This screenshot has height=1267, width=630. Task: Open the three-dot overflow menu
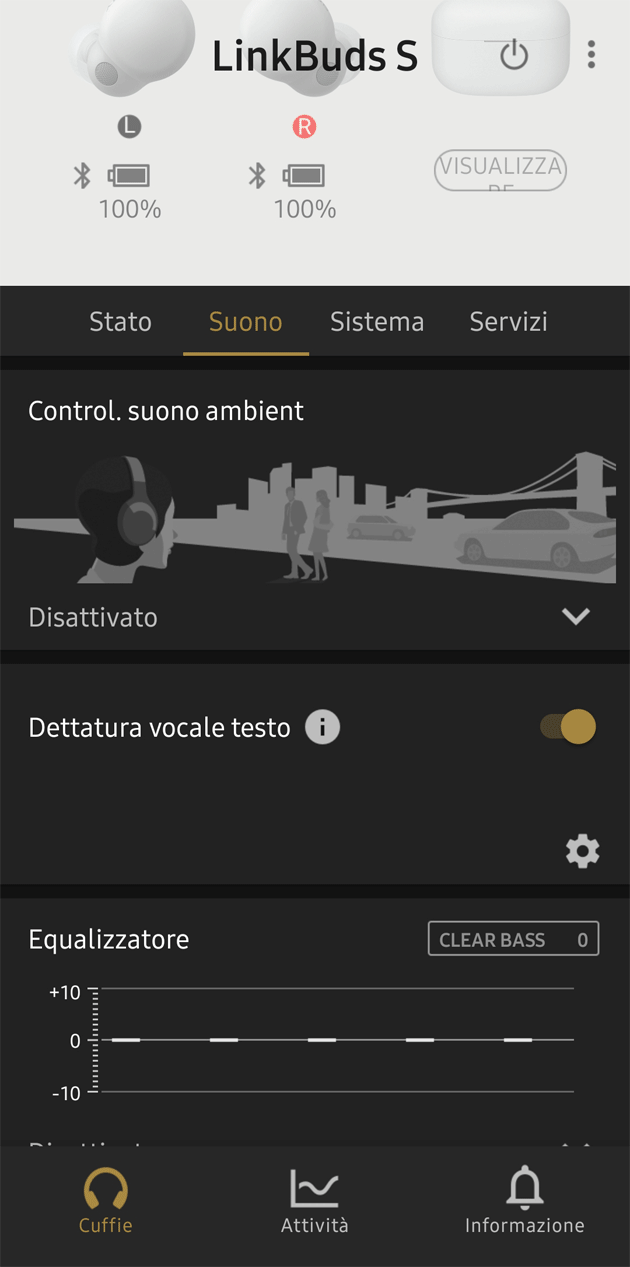(x=592, y=55)
